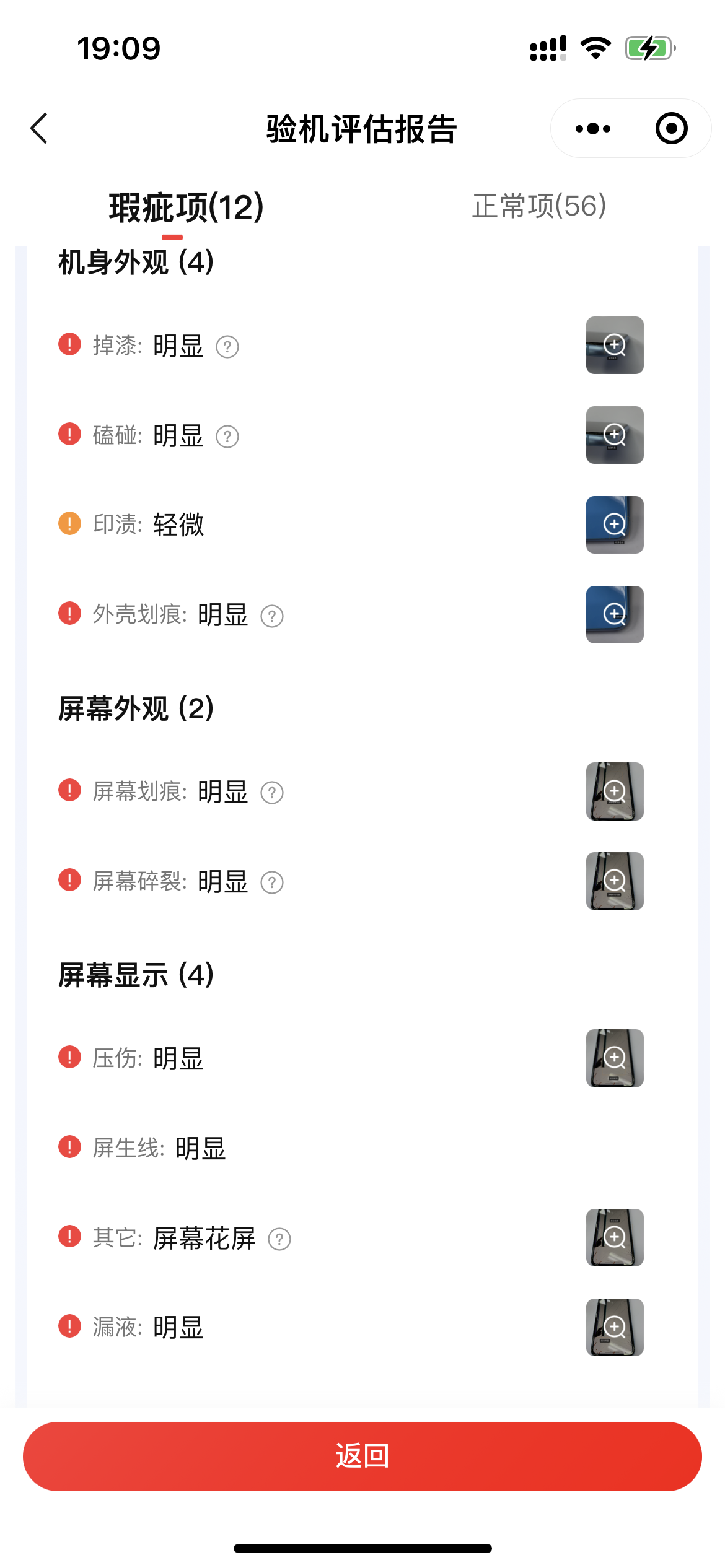Open the help tooltip for 磕碰
This screenshot has width=725, height=1568.
pyautogui.click(x=227, y=437)
